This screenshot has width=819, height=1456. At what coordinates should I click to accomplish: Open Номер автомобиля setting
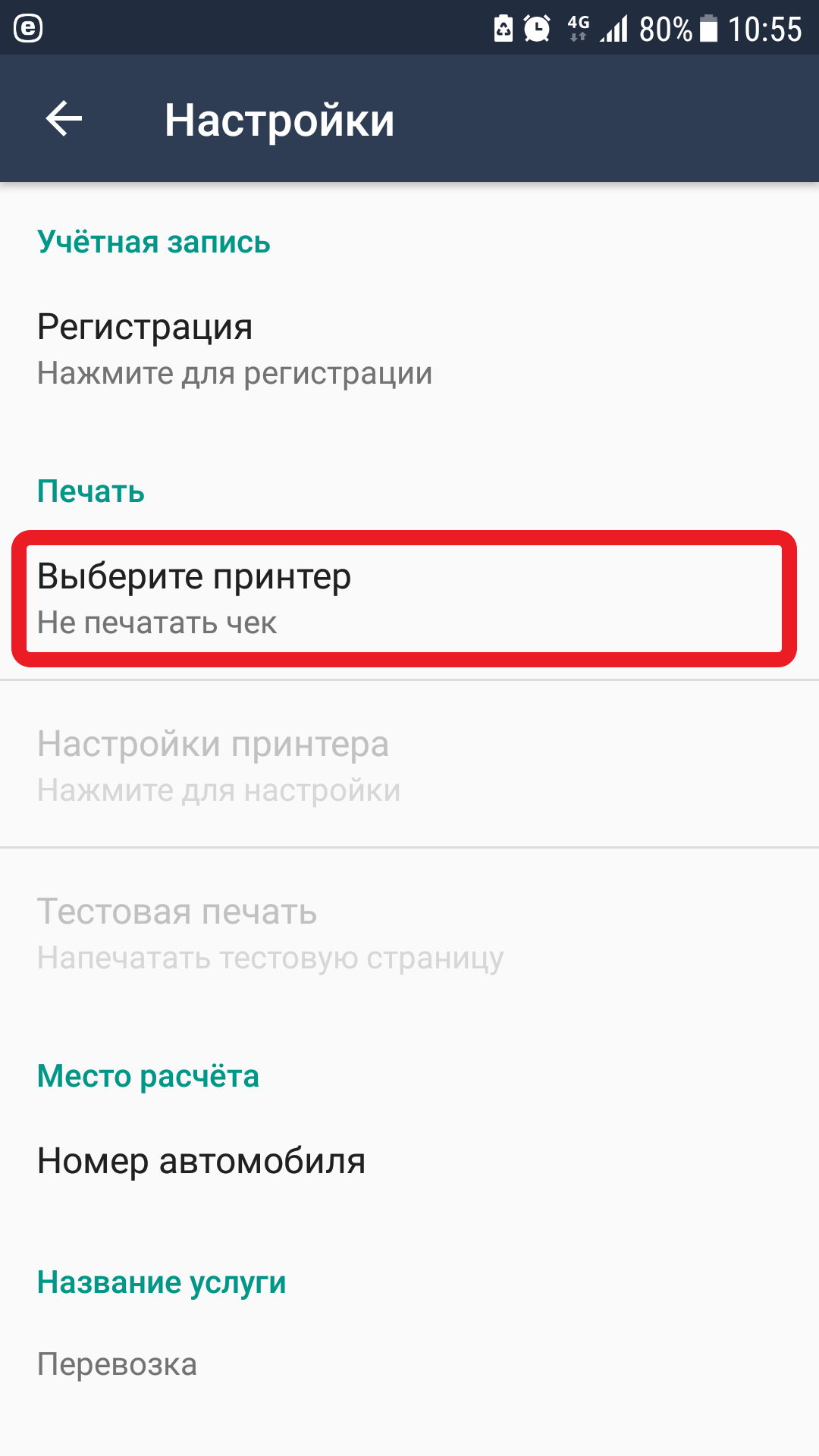click(409, 1161)
